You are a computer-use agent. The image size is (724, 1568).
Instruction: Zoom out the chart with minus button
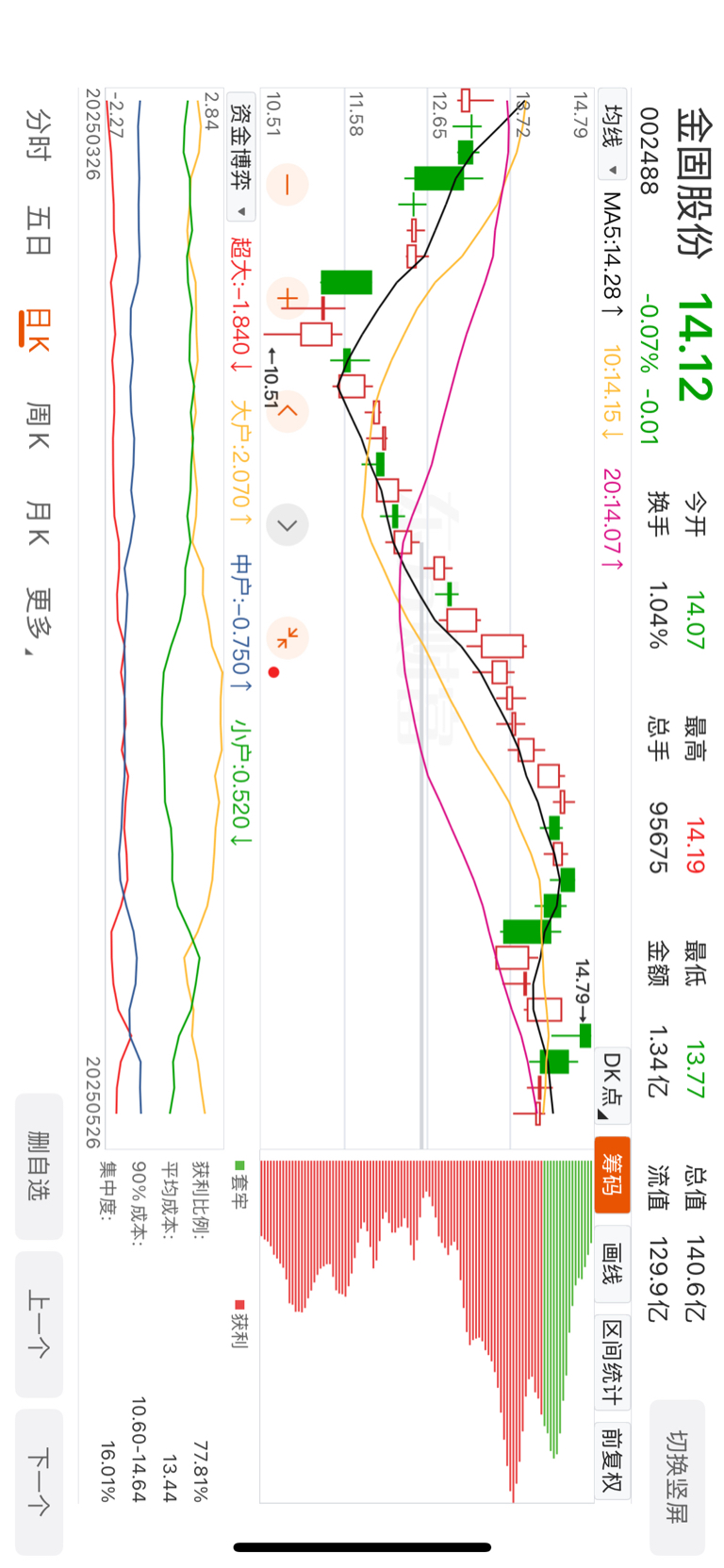pos(288,183)
